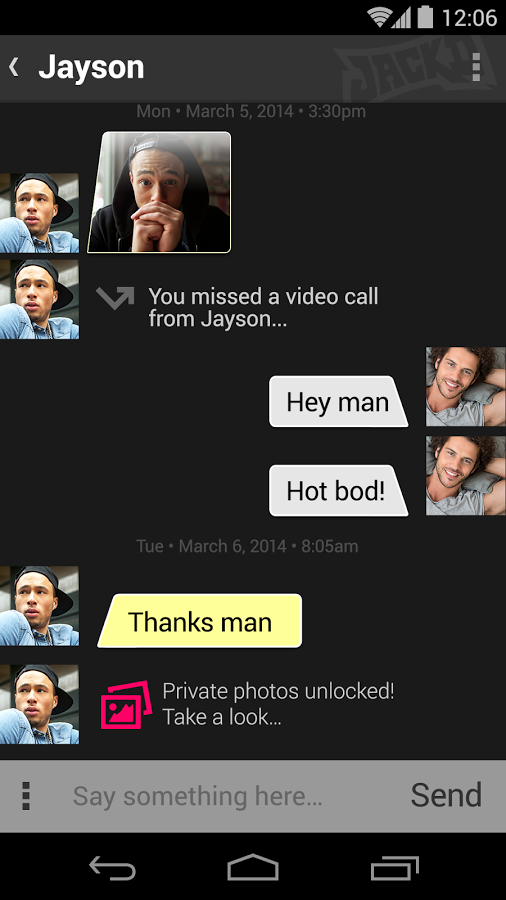Open the recent apps view

point(395,867)
